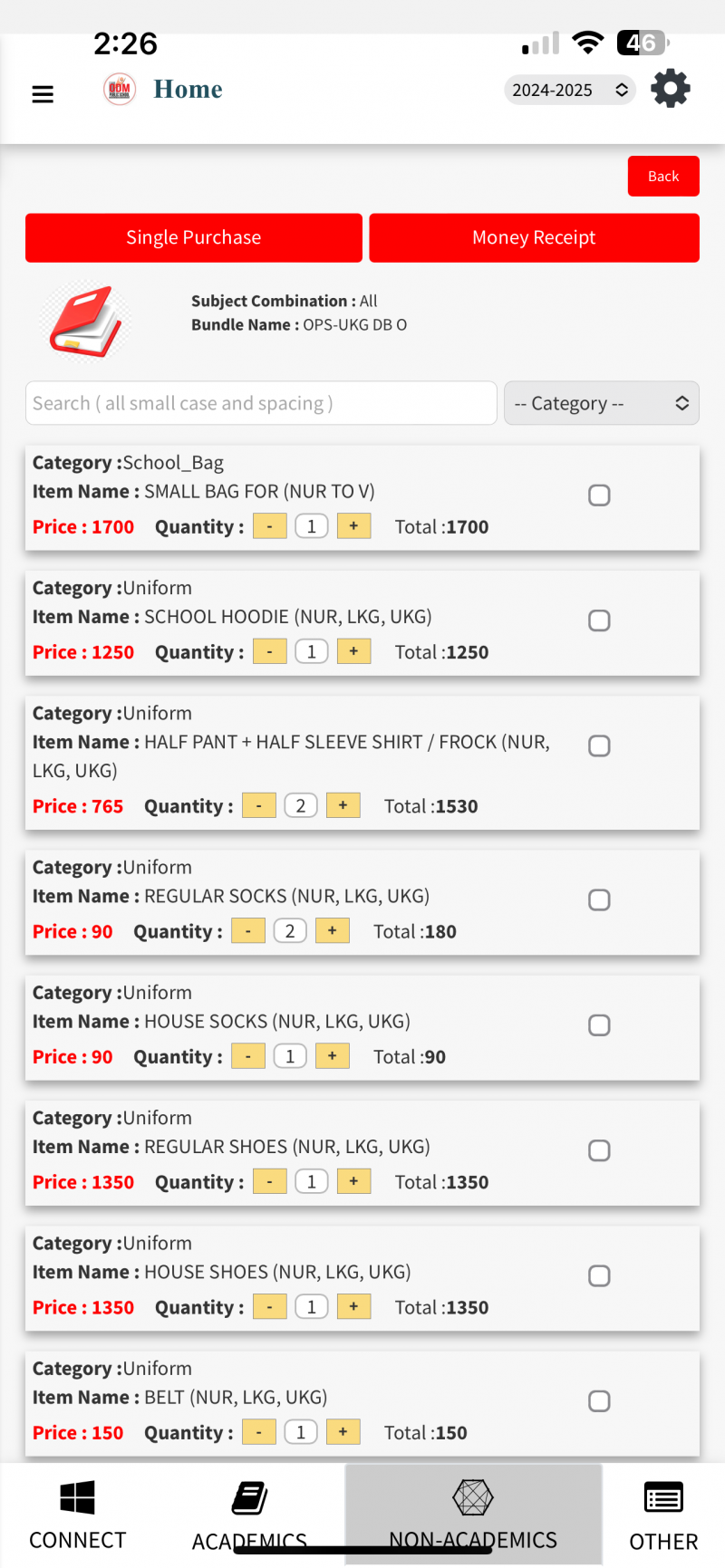Focus the item search field

[x=261, y=403]
